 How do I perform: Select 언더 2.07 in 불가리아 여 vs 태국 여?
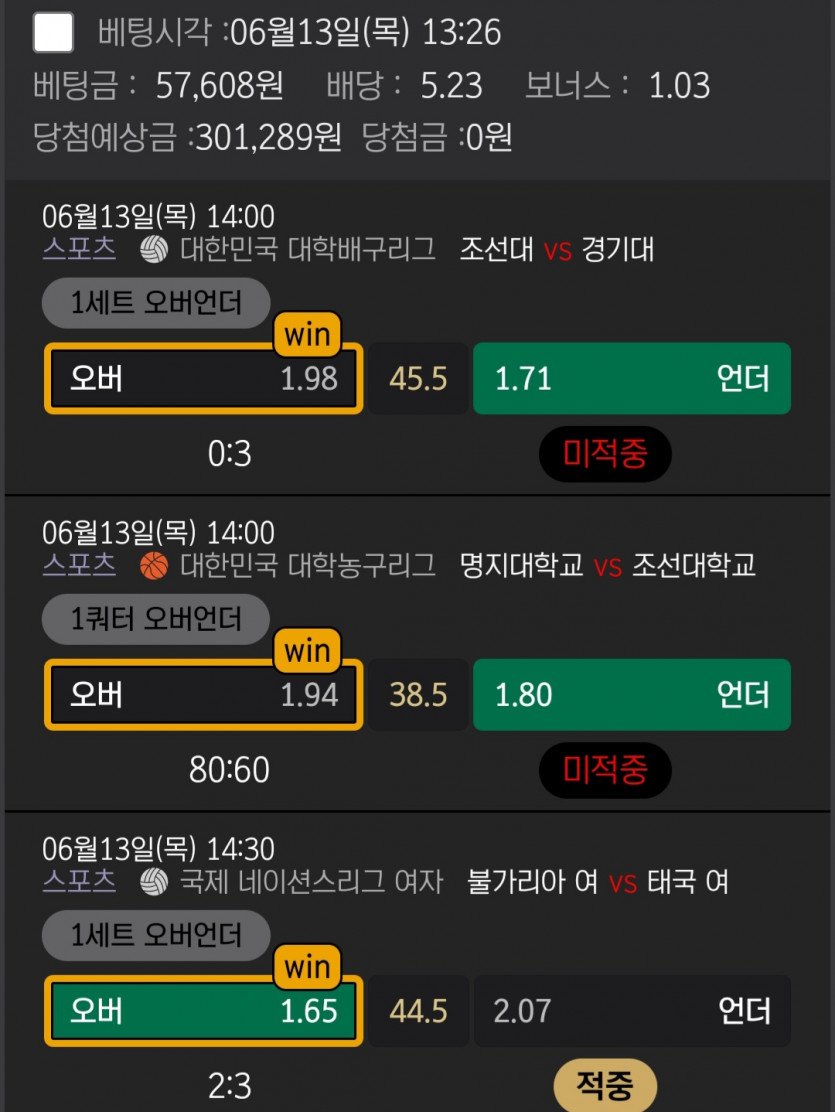pyautogui.click(x=631, y=1011)
